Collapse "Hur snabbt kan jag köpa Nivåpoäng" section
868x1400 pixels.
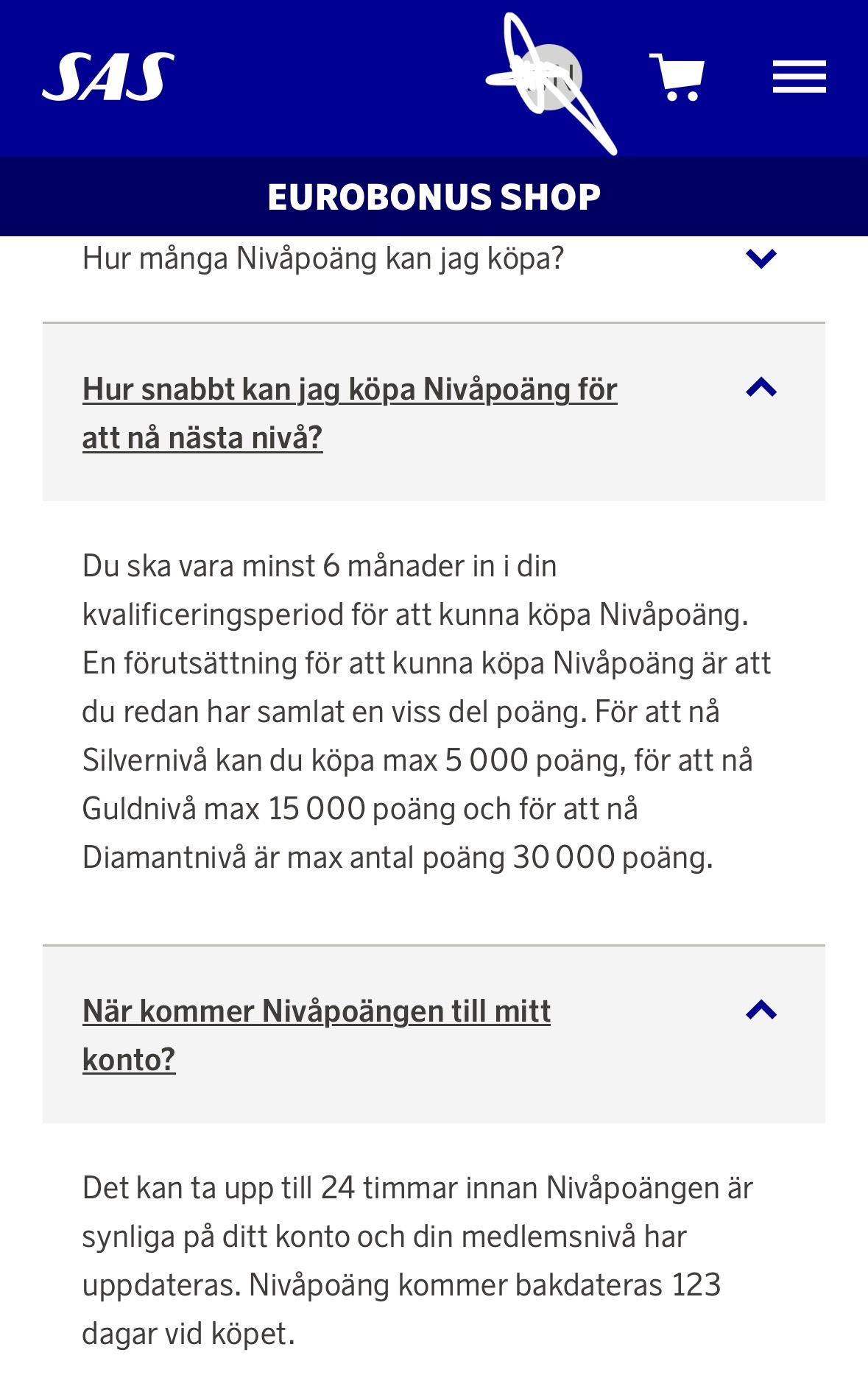[434, 412]
